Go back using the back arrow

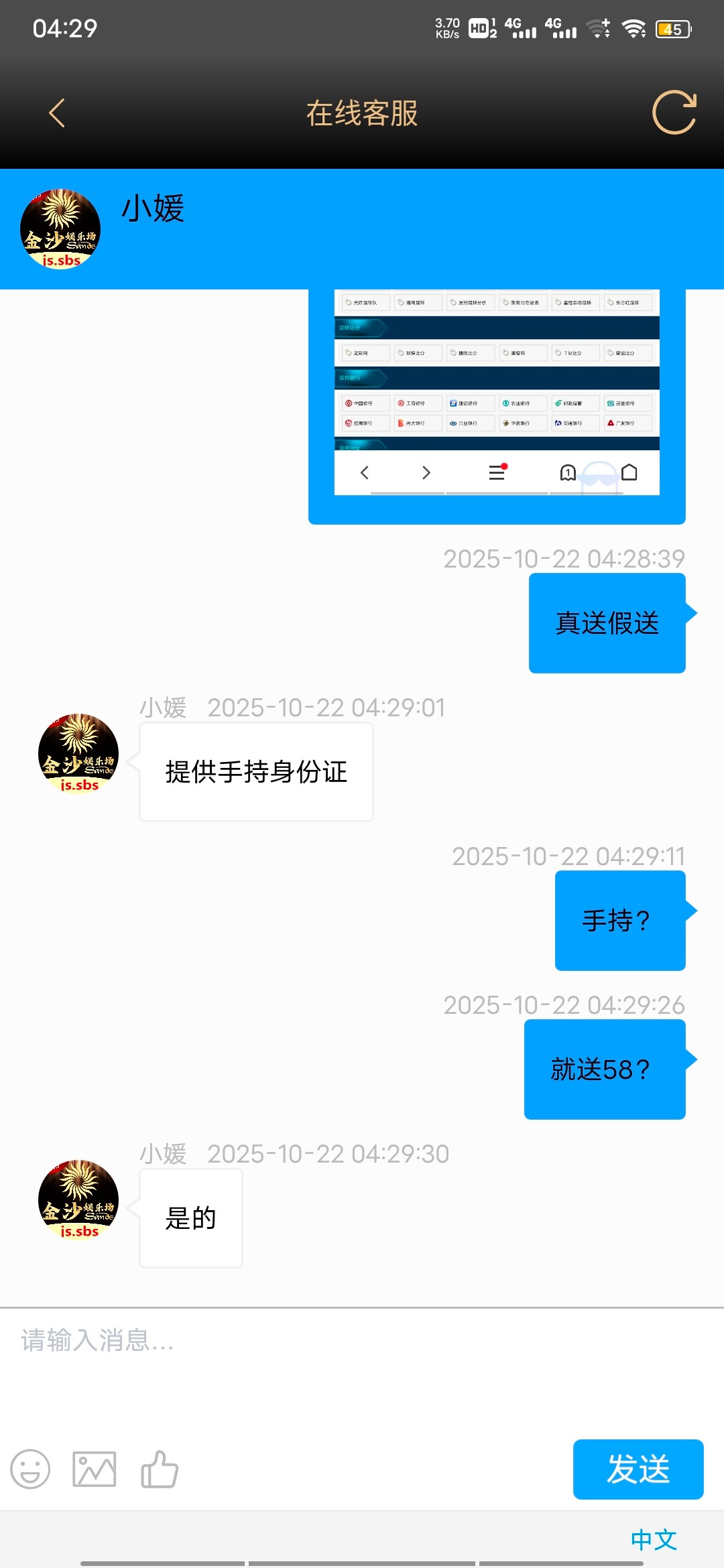point(57,113)
